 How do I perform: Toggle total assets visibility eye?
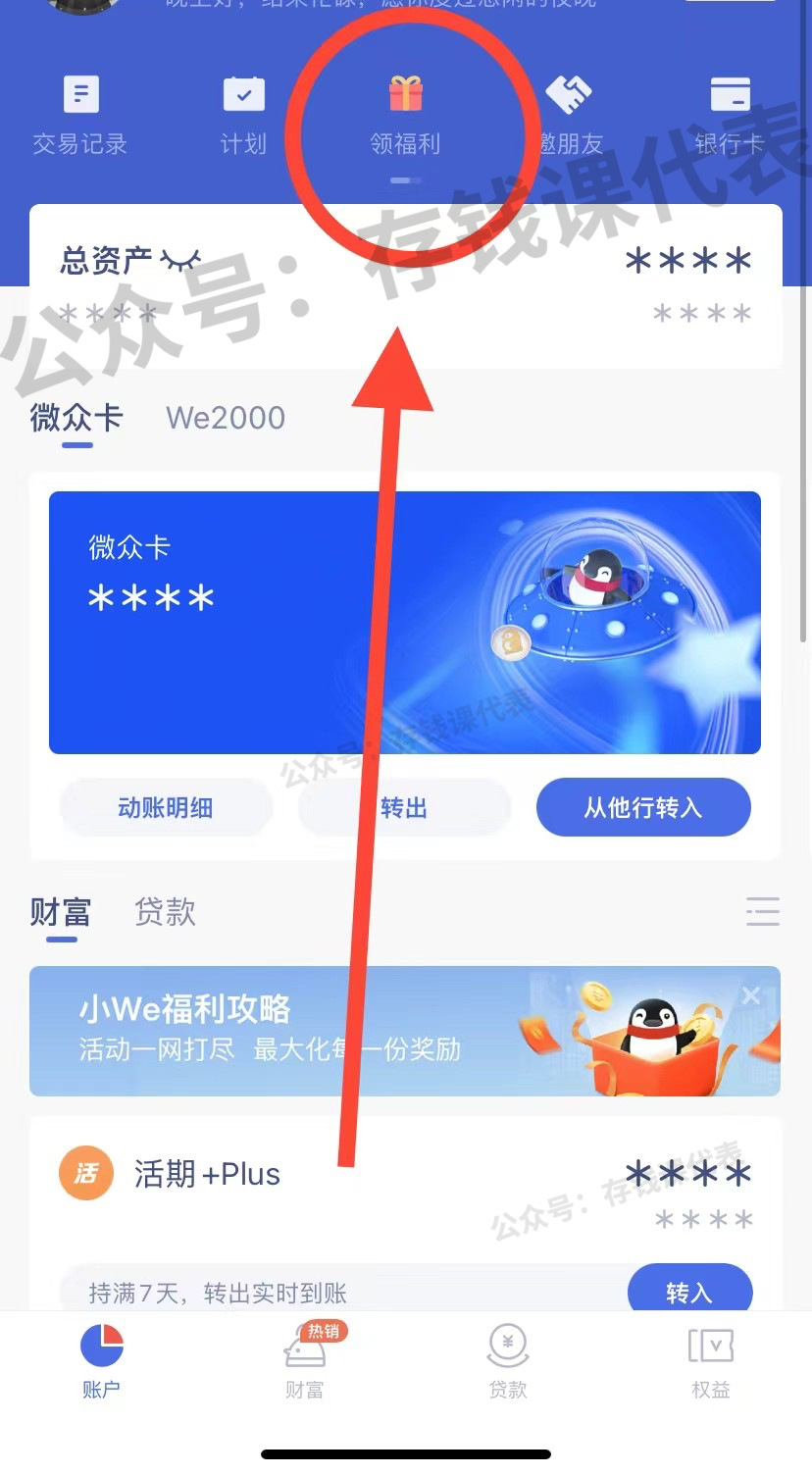point(180,261)
